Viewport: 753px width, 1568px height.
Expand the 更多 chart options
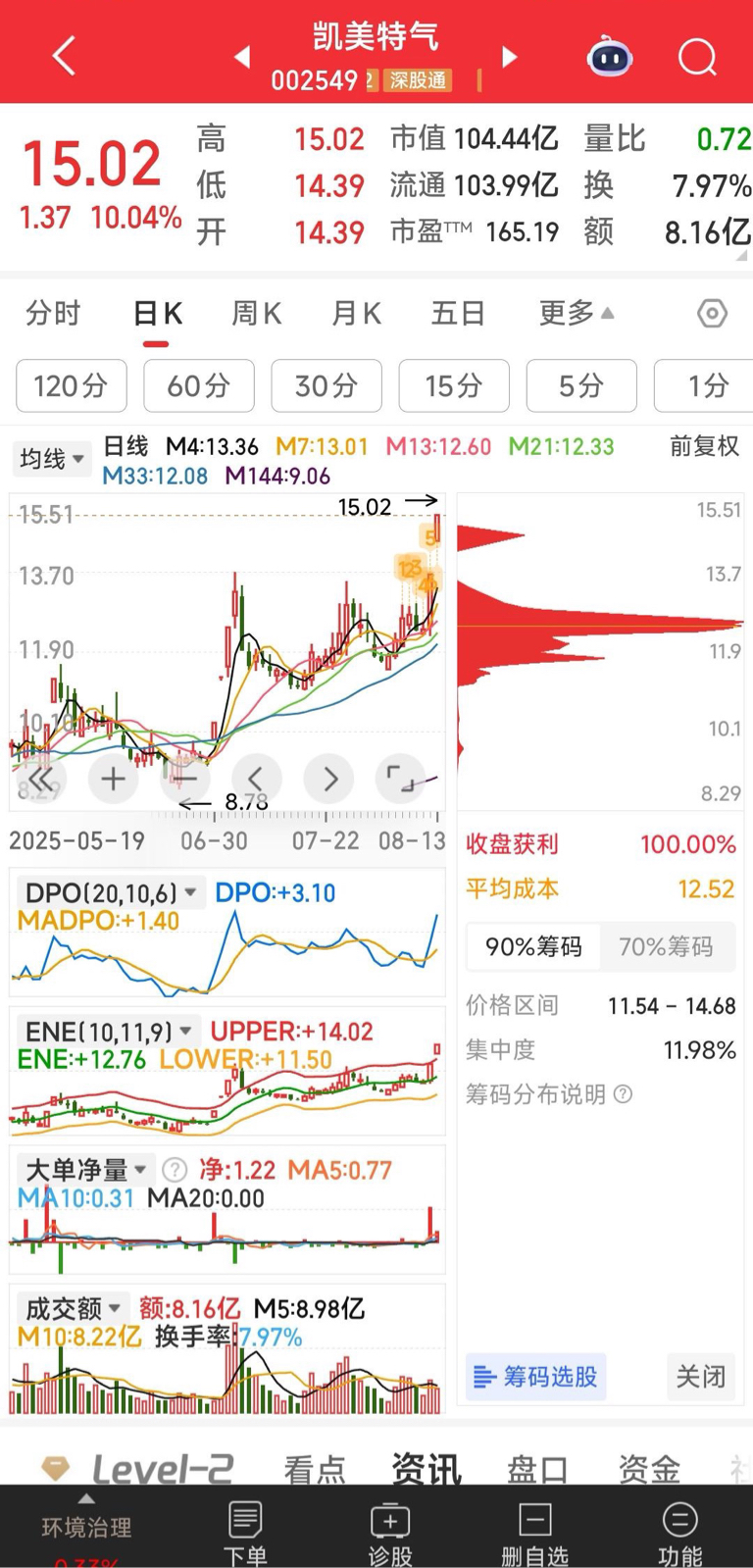click(x=577, y=314)
